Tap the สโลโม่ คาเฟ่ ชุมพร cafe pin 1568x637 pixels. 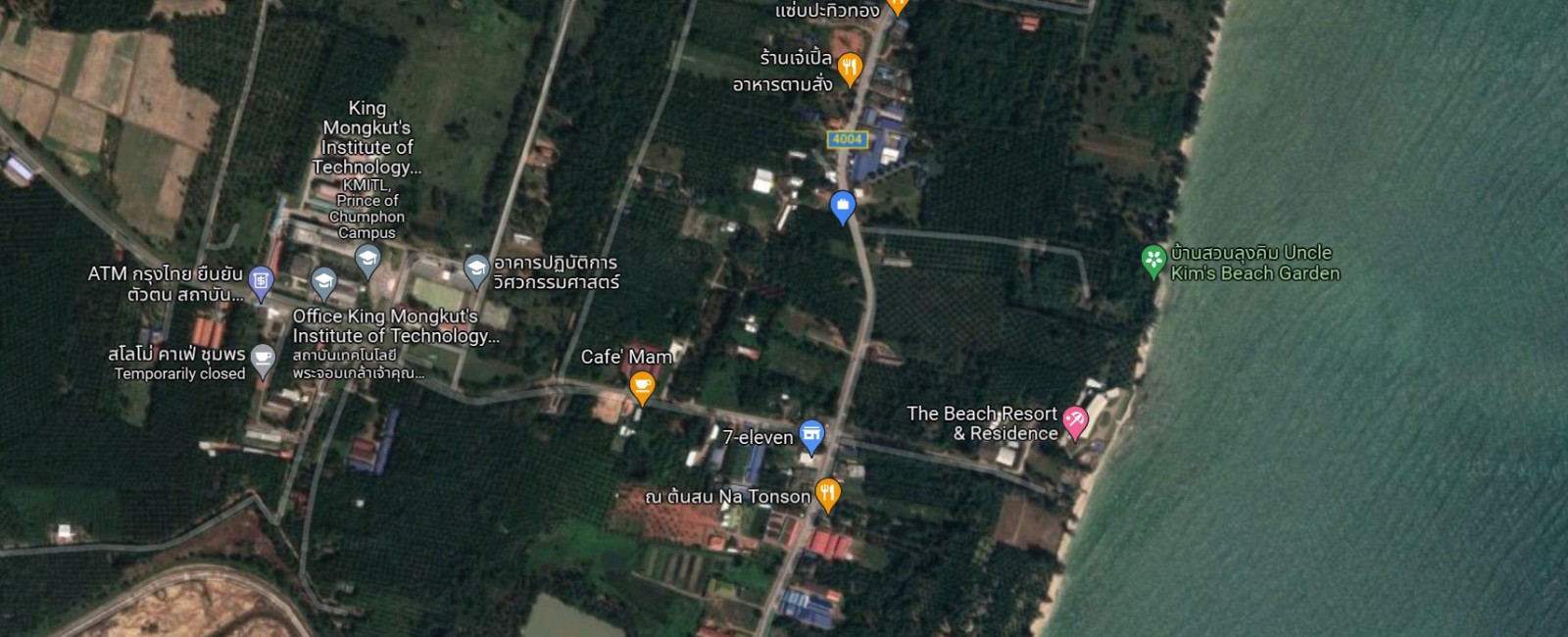[263, 360]
